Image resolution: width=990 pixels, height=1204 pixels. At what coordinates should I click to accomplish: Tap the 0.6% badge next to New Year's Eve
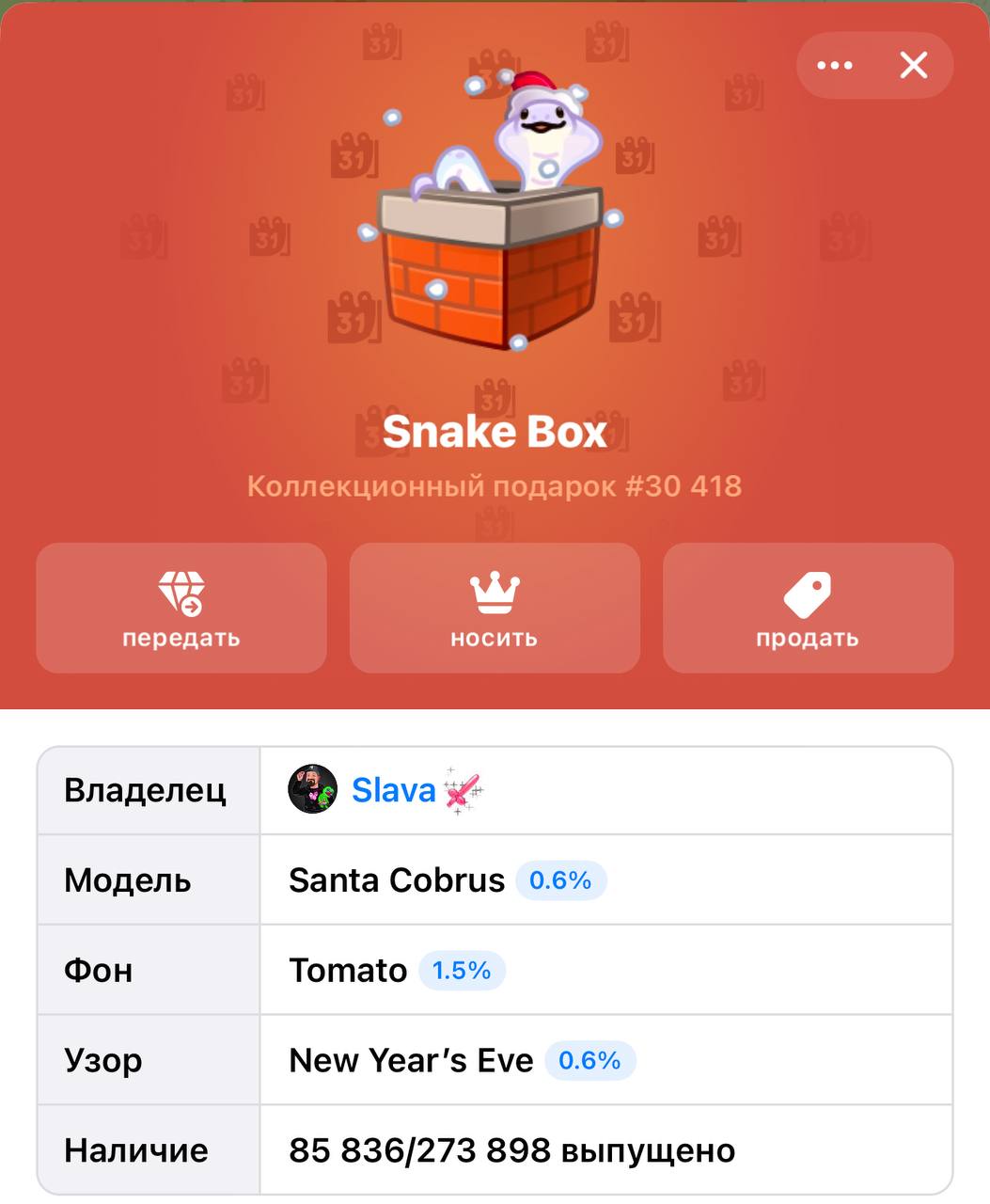589,1061
